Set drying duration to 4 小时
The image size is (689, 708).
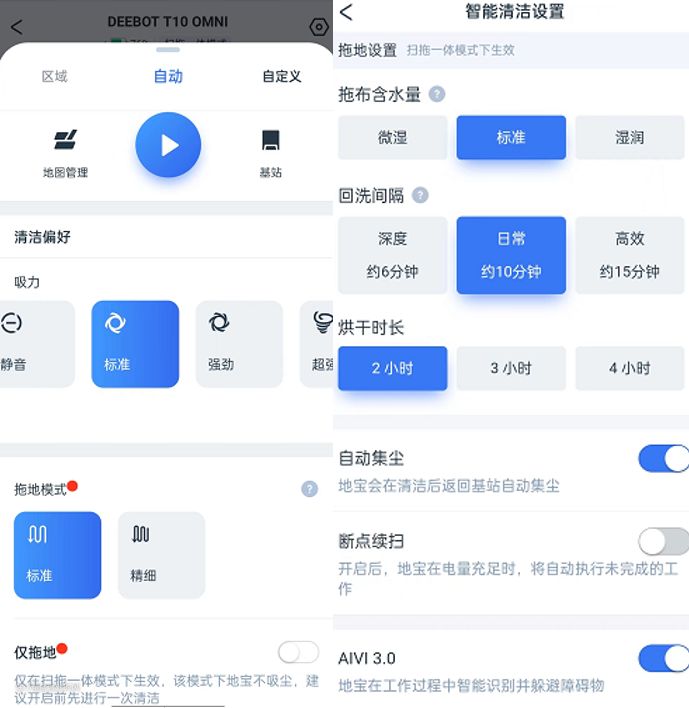629,368
